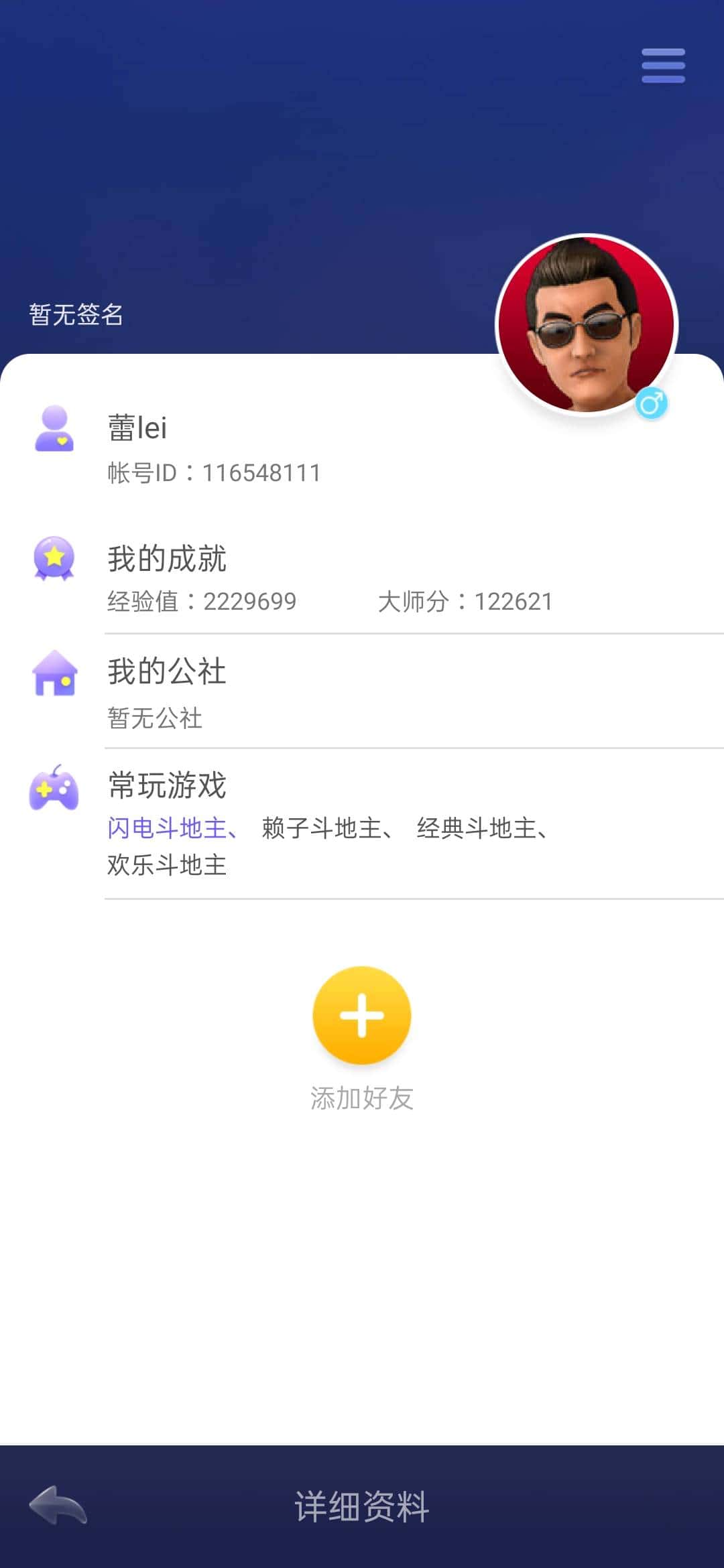Screen dimensions: 724x1568
Task: Click the 添加好友 label
Action: click(x=362, y=1099)
